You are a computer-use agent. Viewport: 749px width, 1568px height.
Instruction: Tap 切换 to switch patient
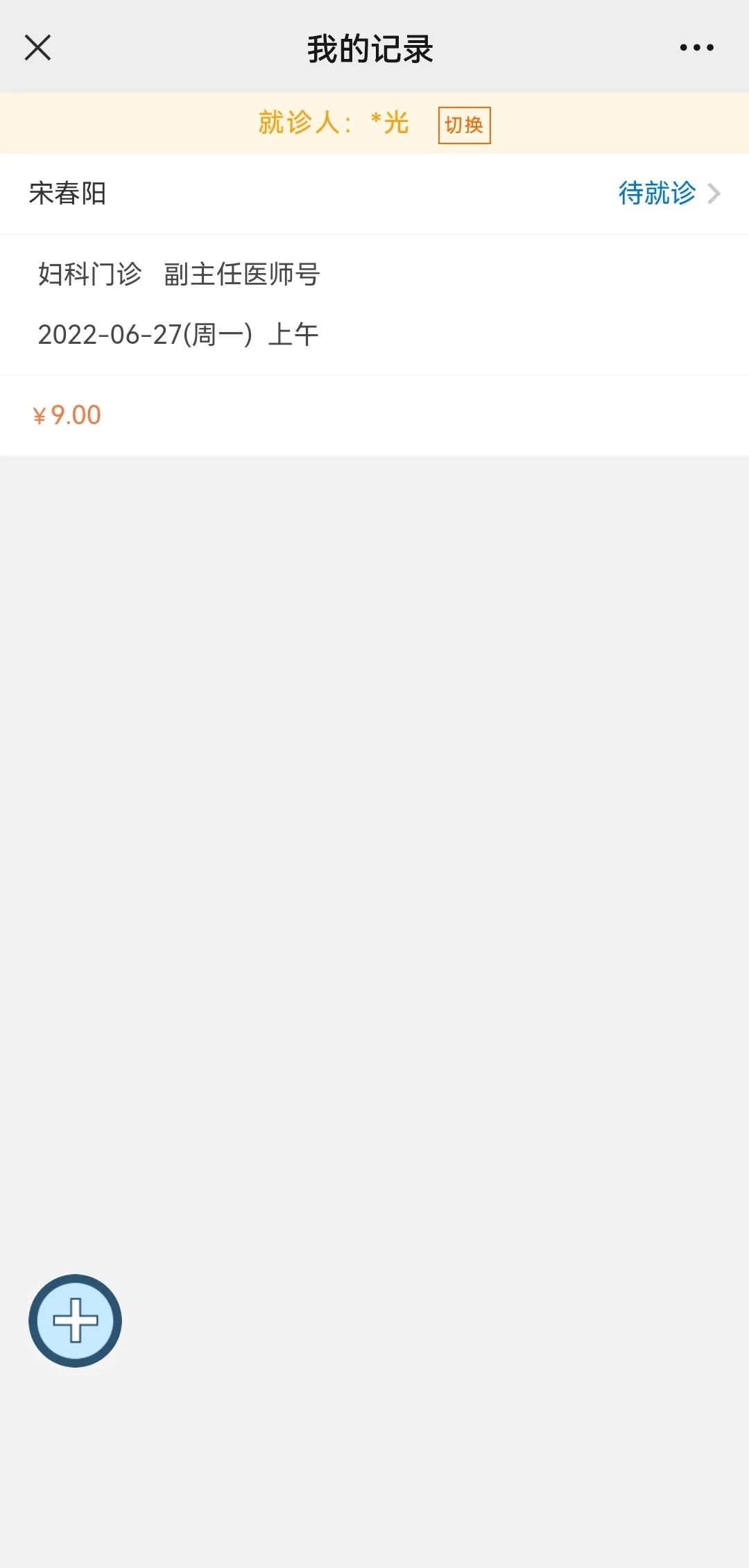click(x=464, y=125)
